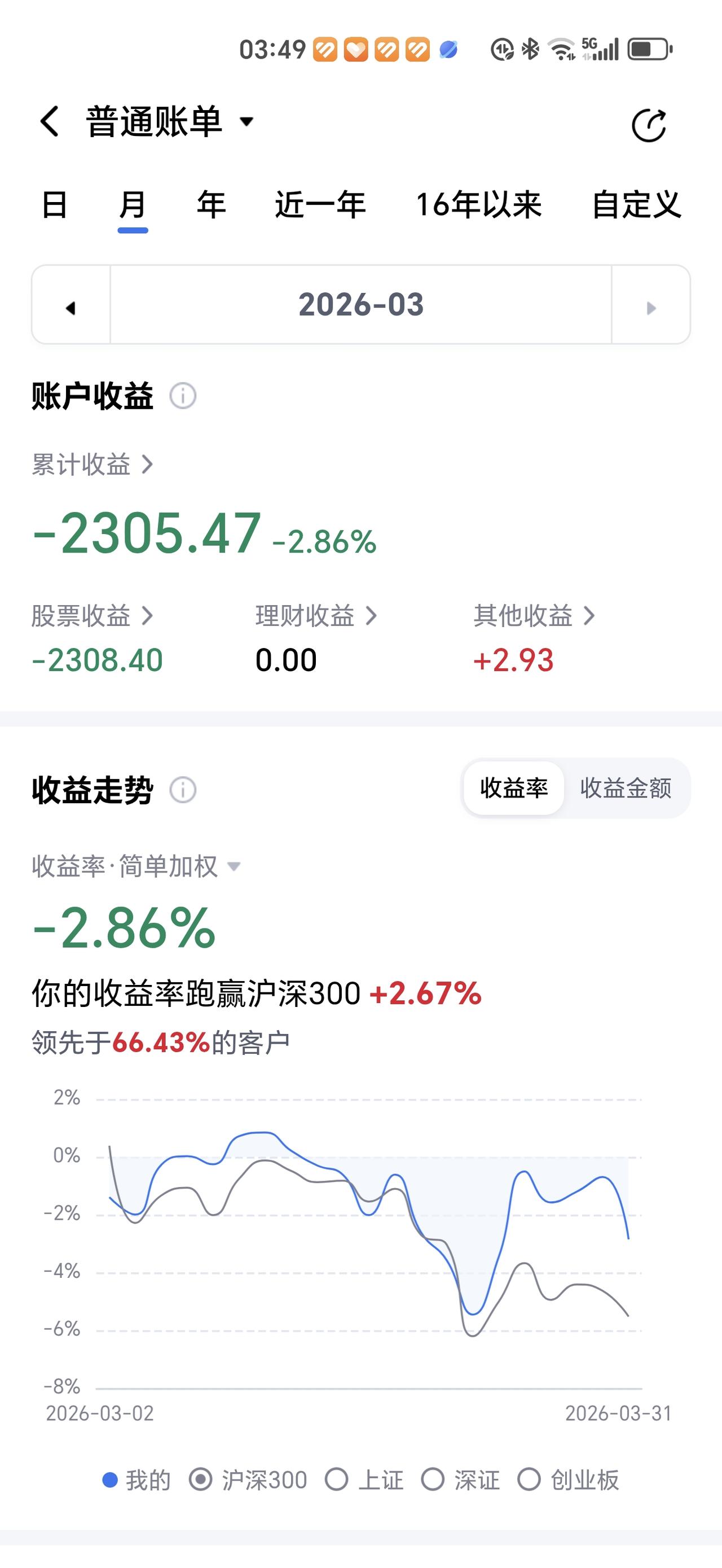Open the 2026-03 date picker
Image resolution: width=722 pixels, height=1568 pixels.
click(362, 306)
